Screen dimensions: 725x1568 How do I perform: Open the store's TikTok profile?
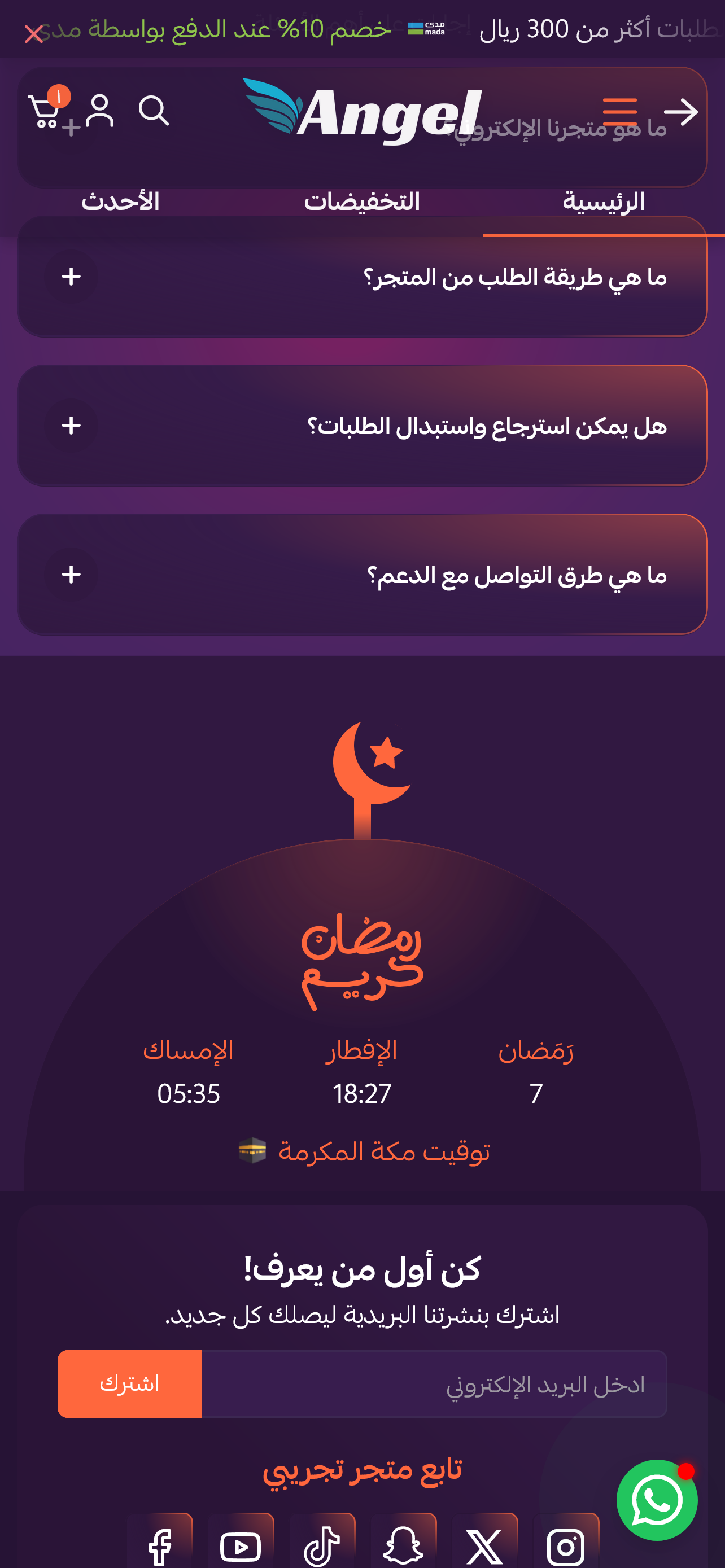322,1545
